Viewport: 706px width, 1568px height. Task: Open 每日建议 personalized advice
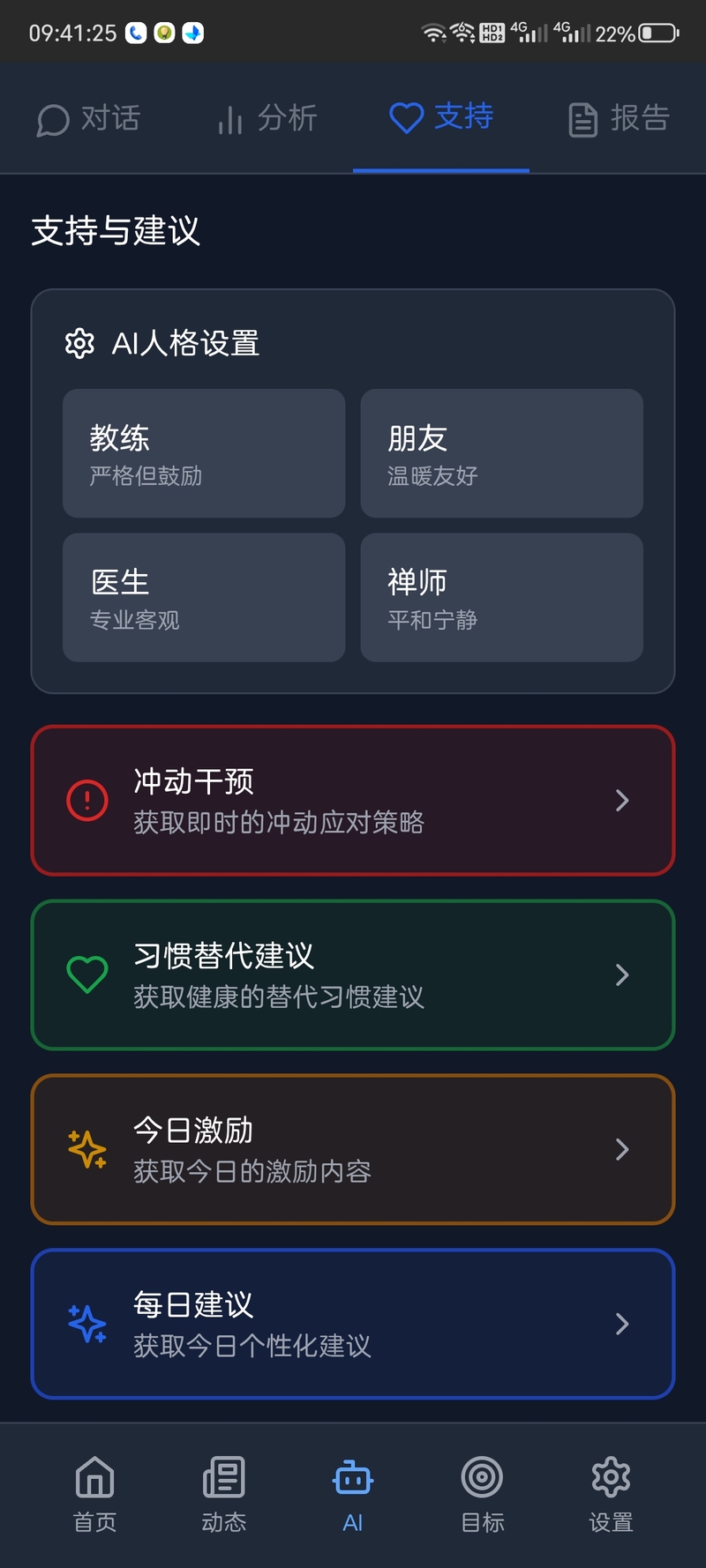coord(353,1324)
